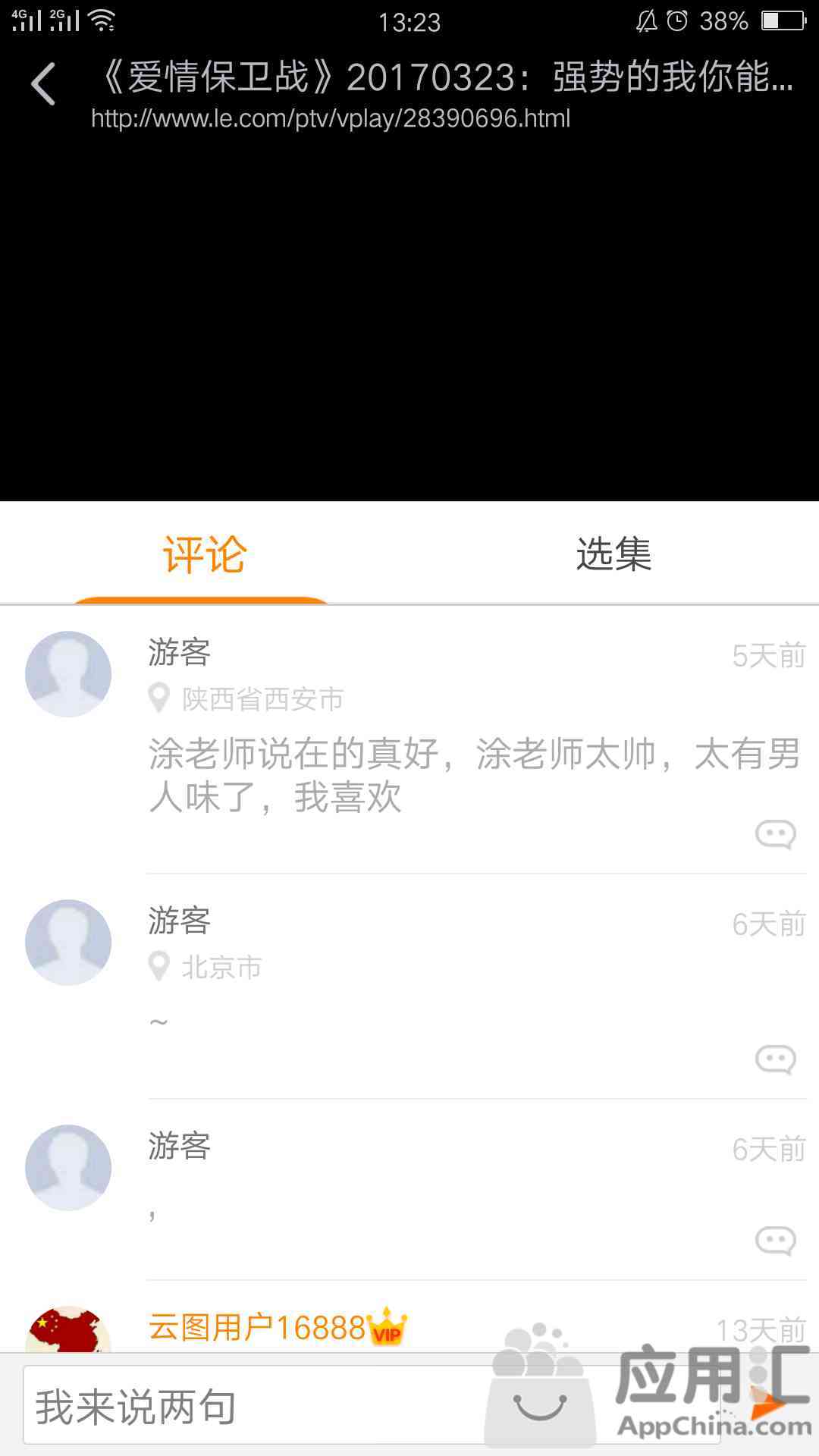The image size is (819, 1456).
Task: Select the 评论 tab
Action: click(204, 554)
